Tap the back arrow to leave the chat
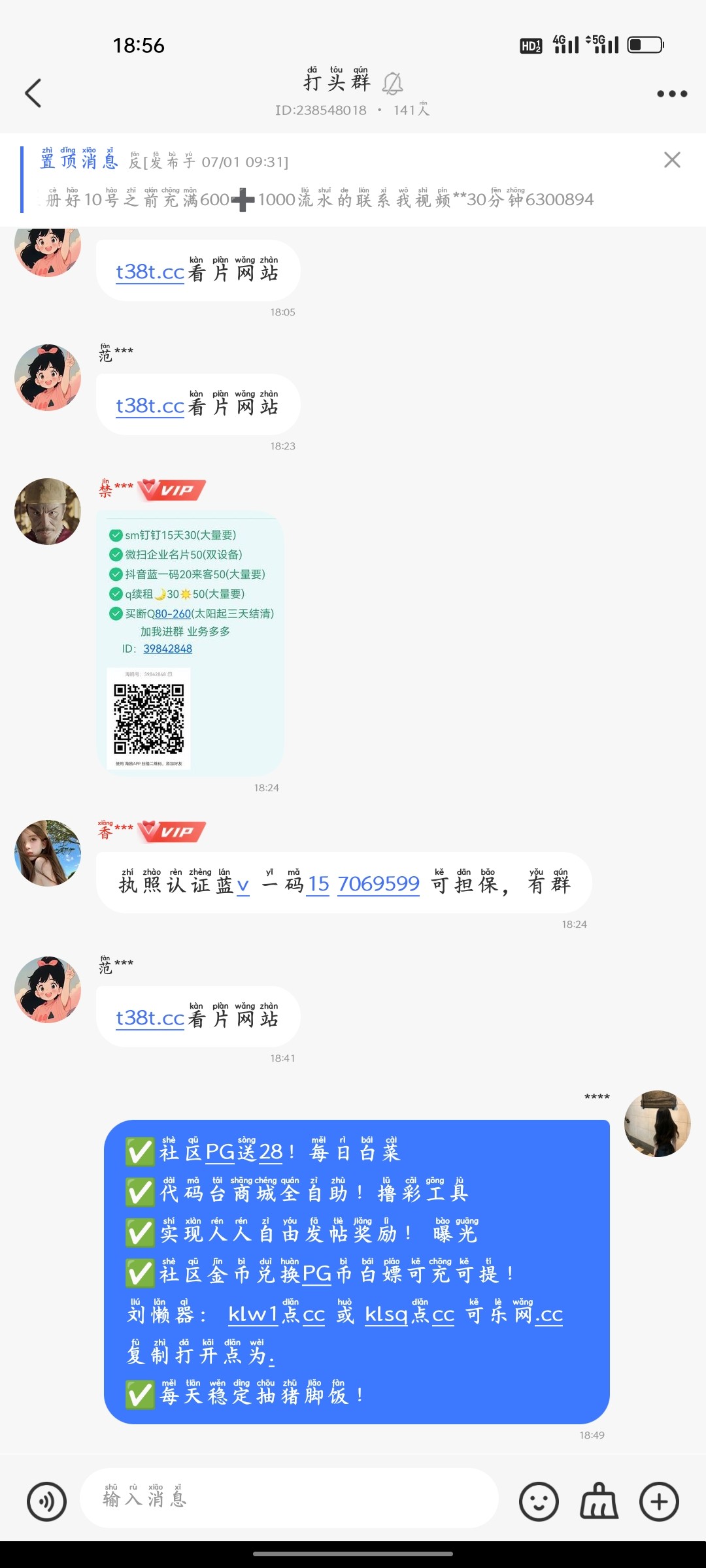 click(34, 93)
